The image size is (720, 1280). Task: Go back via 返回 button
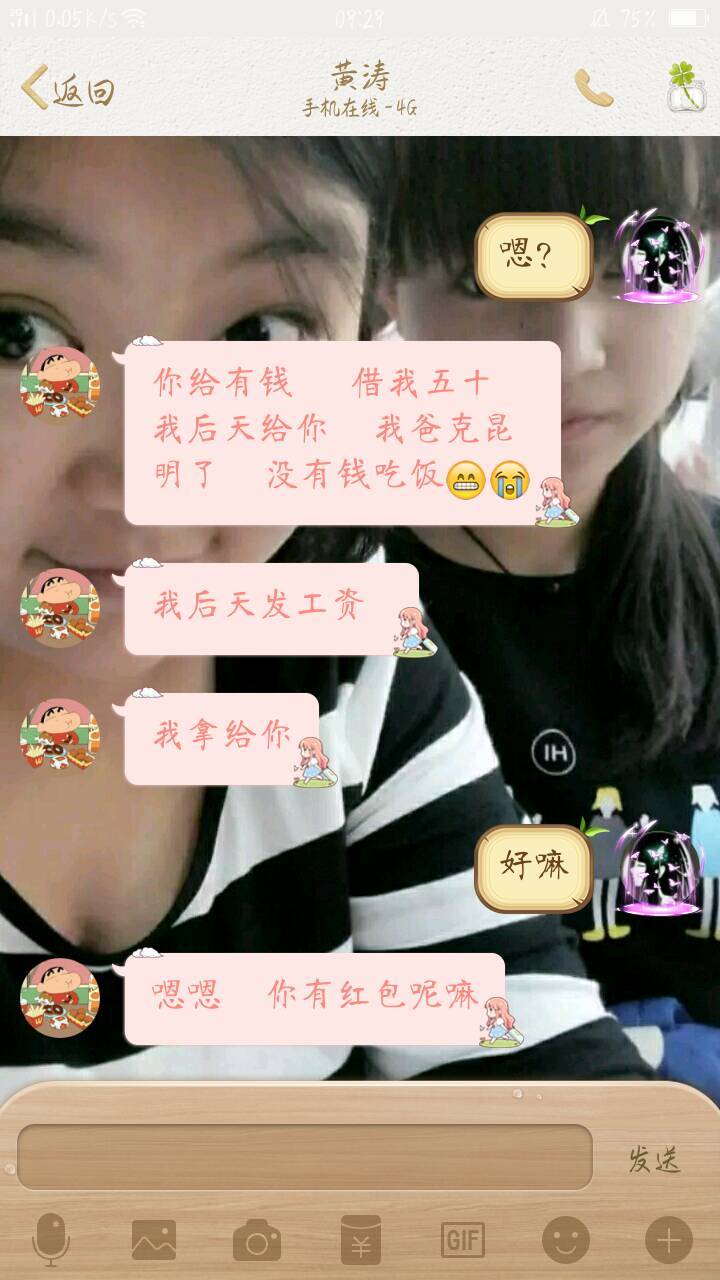pyautogui.click(x=68, y=90)
